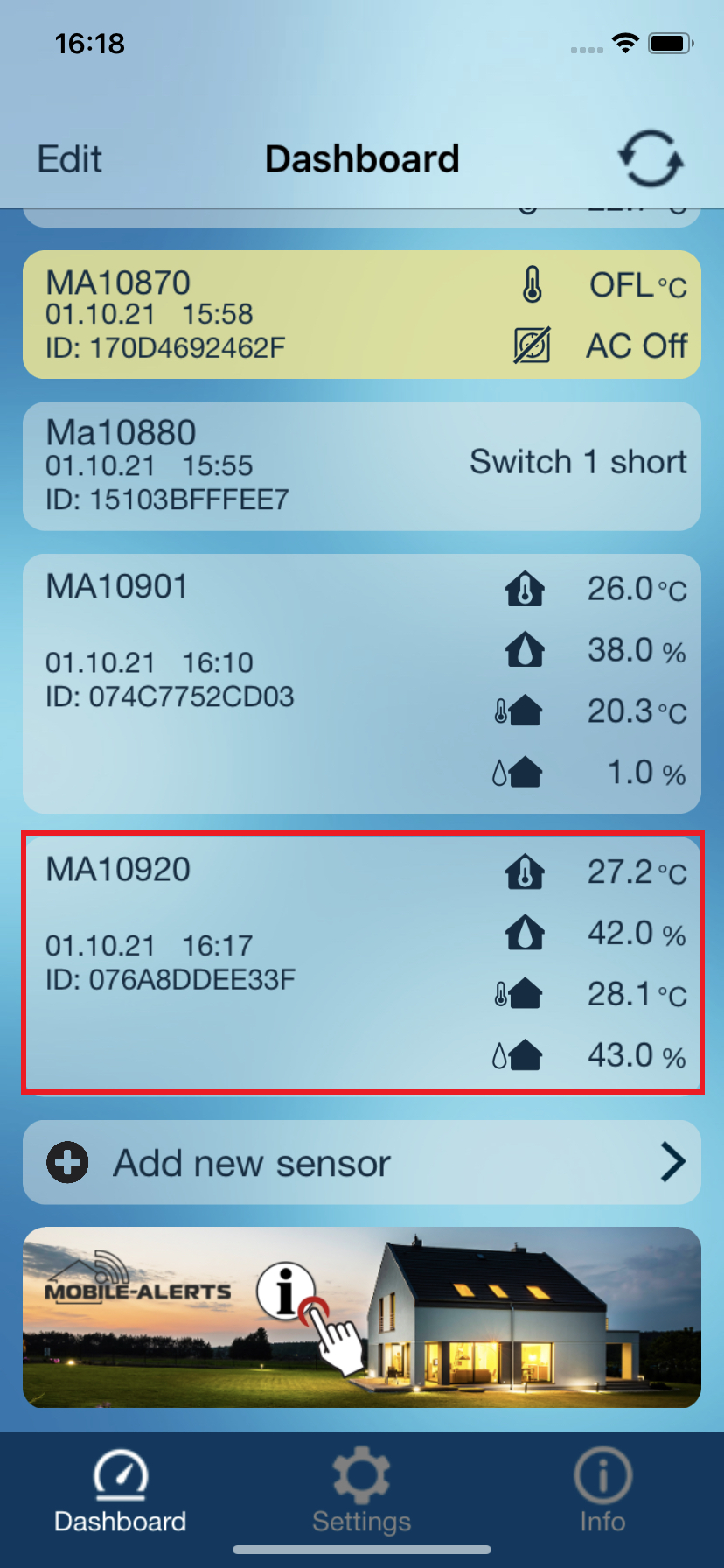724x1568 pixels.
Task: Add new sensor
Action: pyautogui.click(x=362, y=1162)
